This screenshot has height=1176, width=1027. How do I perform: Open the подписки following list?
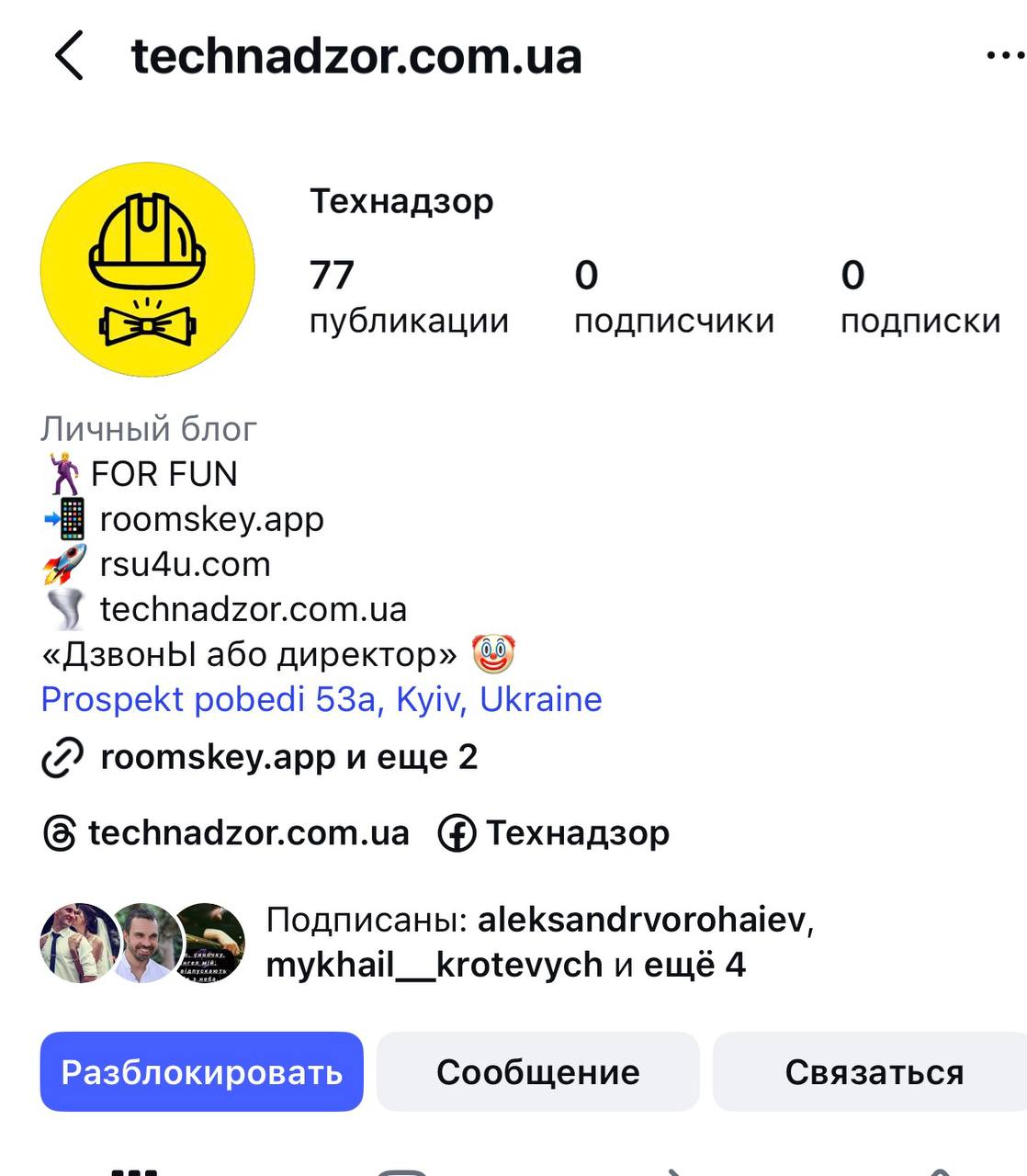[x=920, y=297]
